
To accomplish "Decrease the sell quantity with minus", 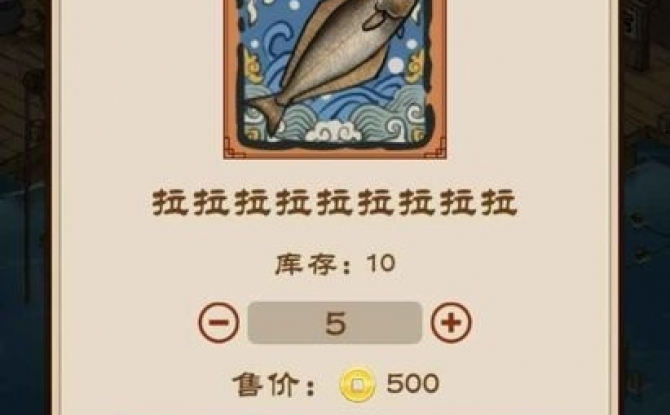I will tap(219, 323).
